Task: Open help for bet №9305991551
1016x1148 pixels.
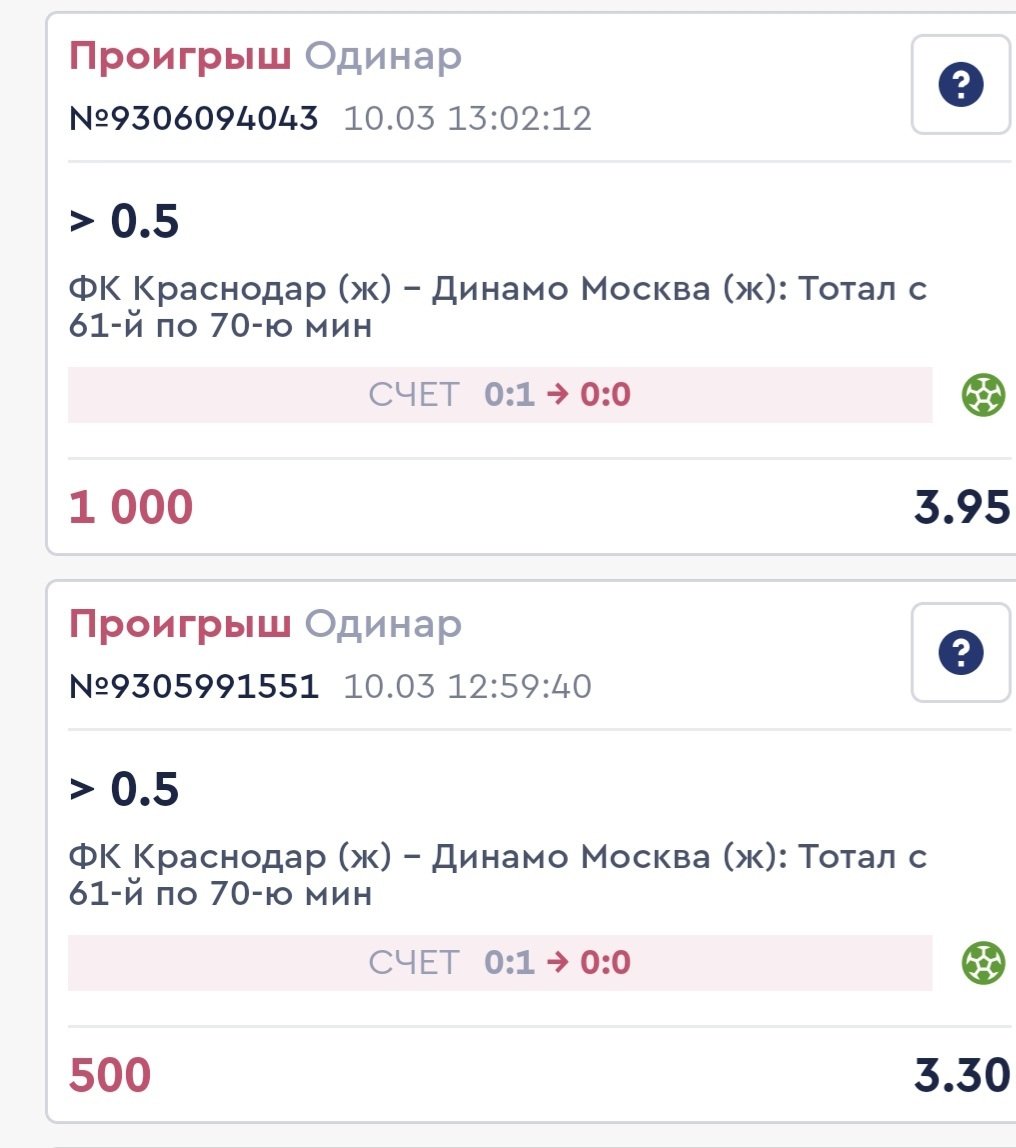Action: pyautogui.click(x=961, y=653)
